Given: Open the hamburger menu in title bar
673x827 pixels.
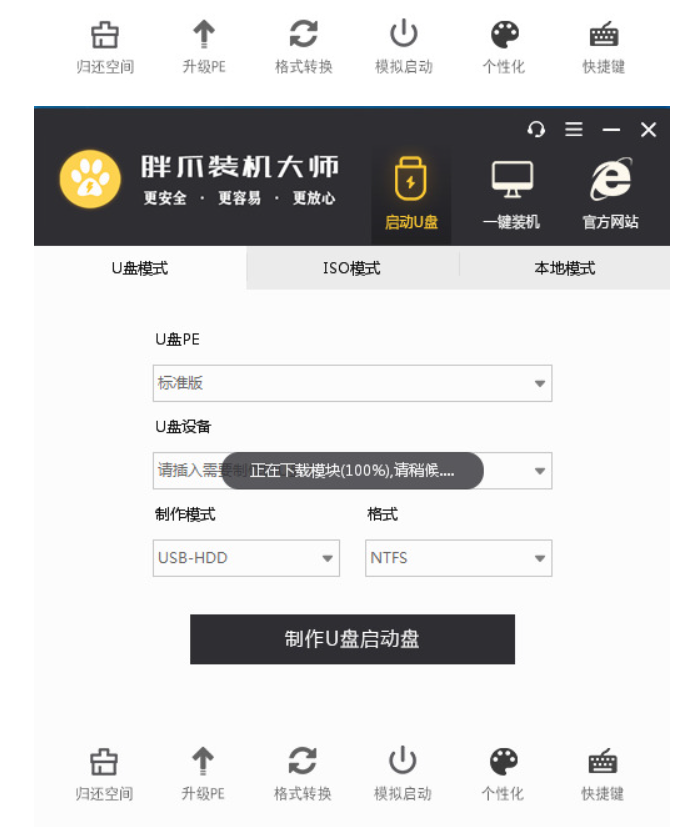Looking at the screenshot, I should click(574, 130).
